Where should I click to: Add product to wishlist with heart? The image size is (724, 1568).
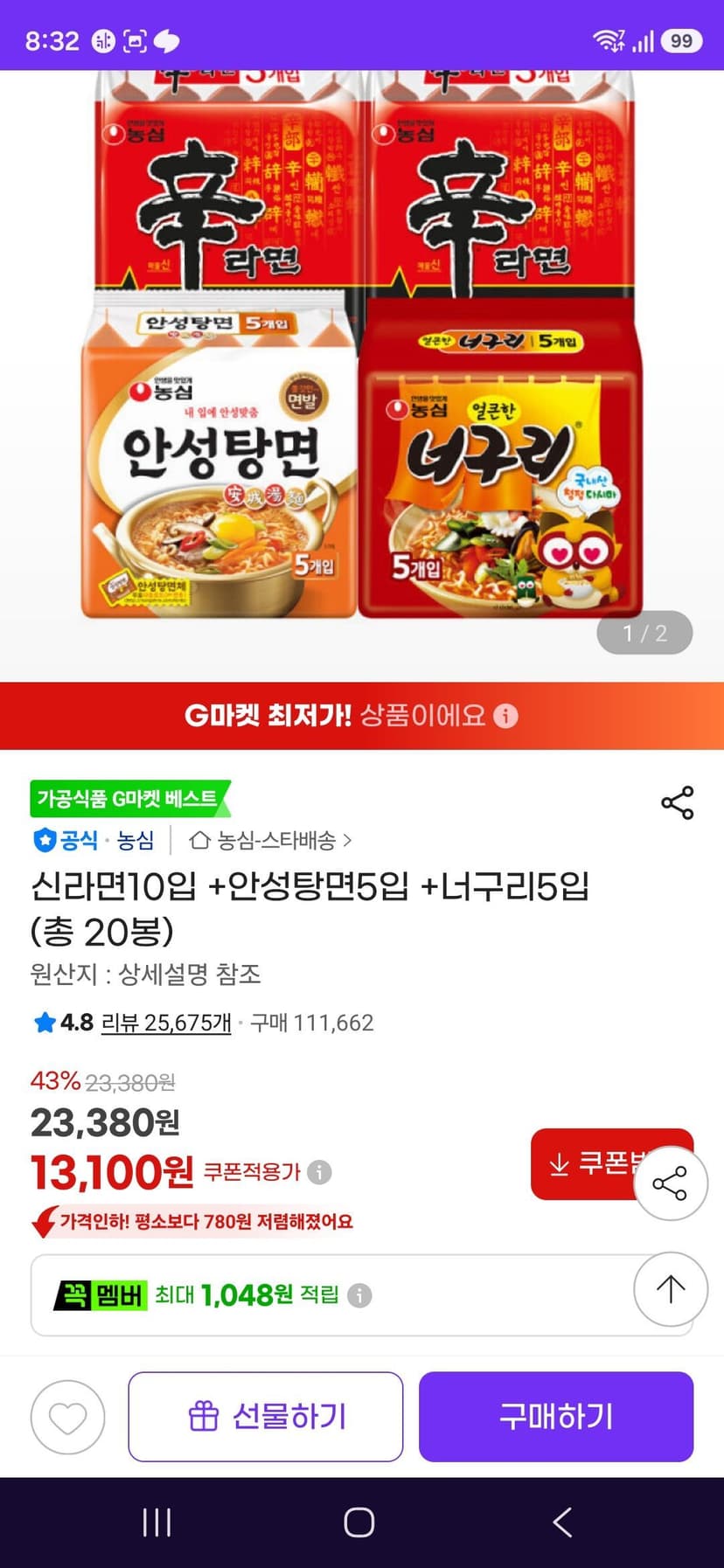click(x=67, y=1417)
